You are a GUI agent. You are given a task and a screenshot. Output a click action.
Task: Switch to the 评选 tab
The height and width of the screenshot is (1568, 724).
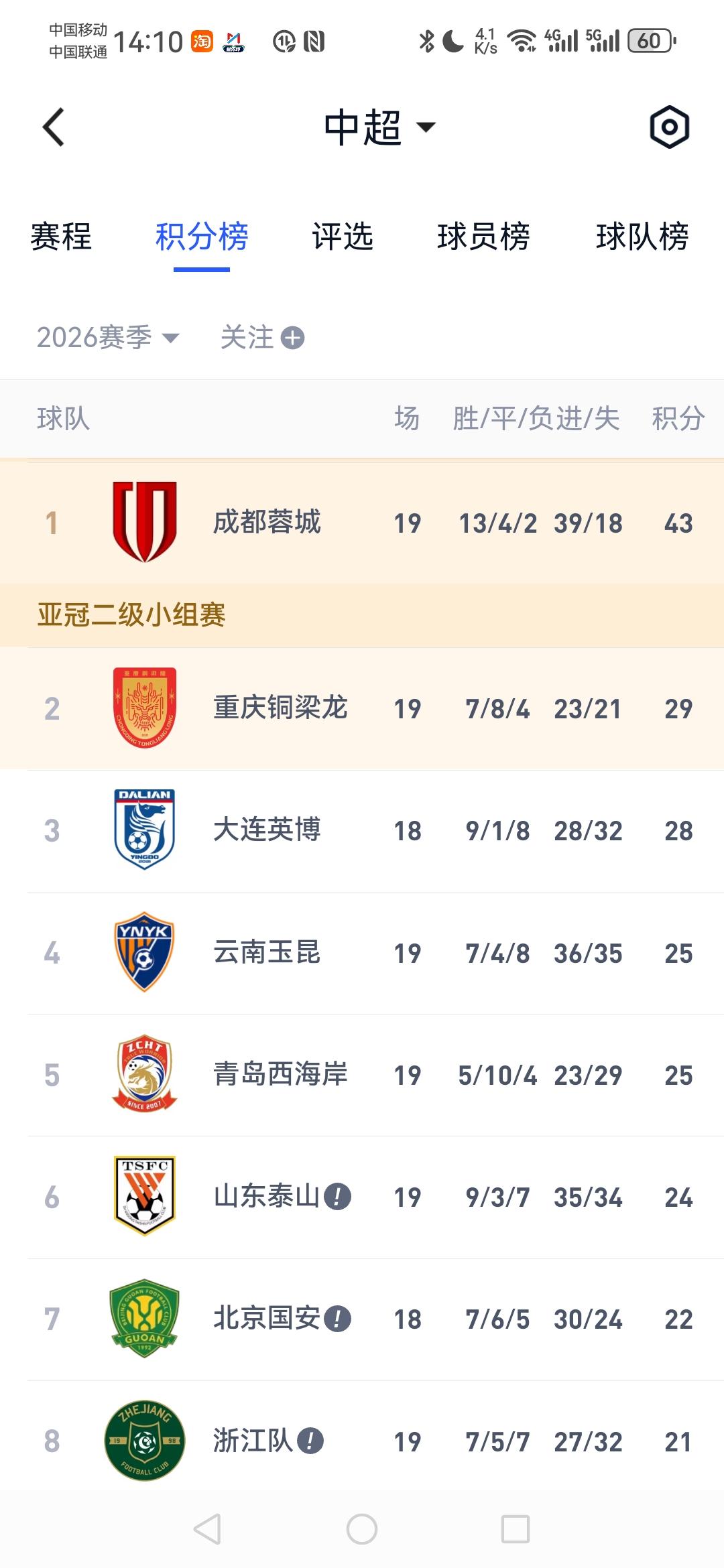click(x=343, y=237)
